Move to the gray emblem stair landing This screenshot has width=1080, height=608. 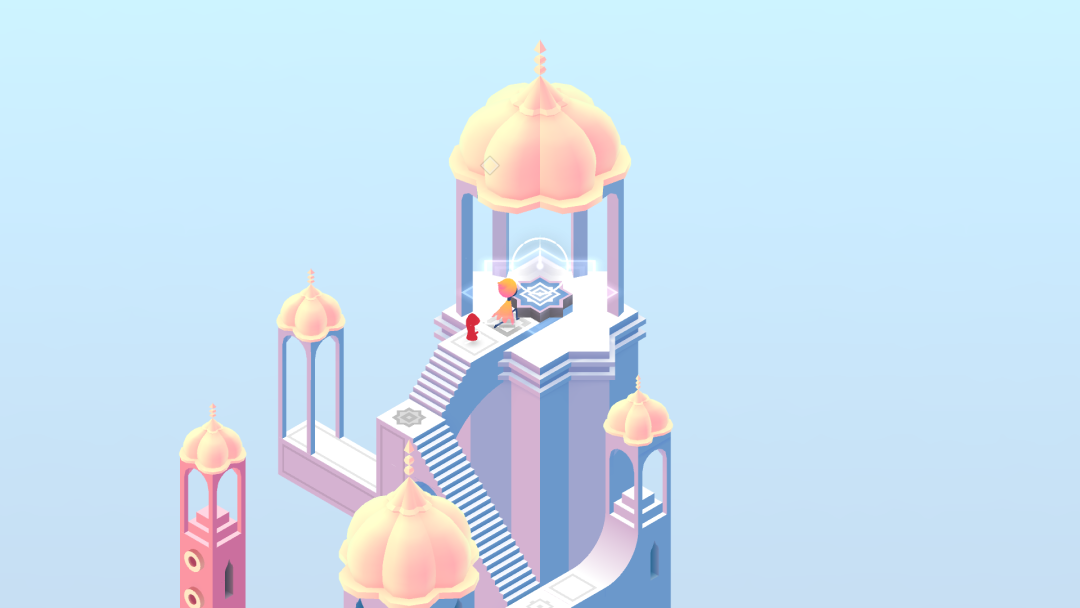coord(408,416)
